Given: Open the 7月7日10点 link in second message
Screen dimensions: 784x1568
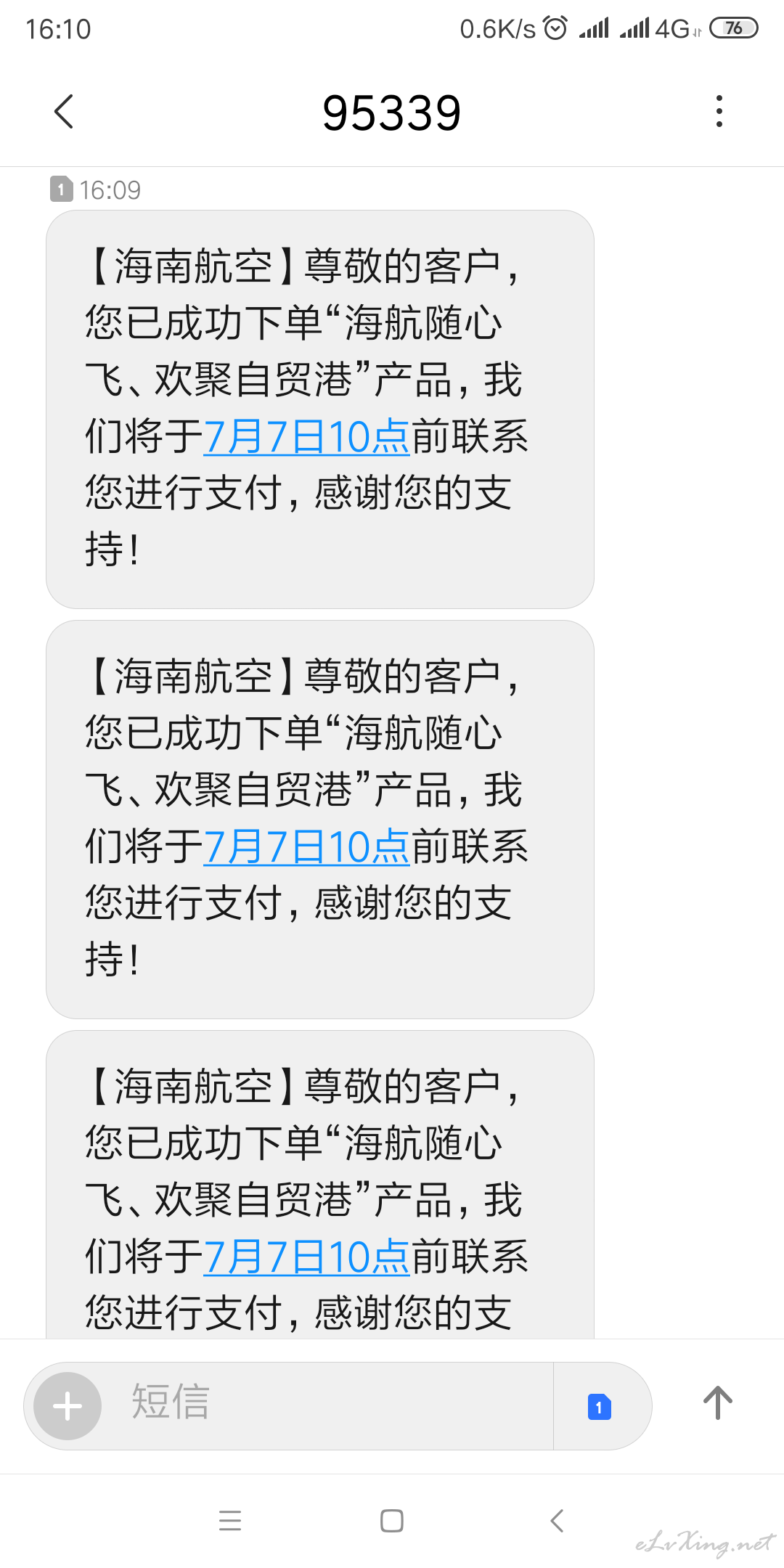Looking at the screenshot, I should 307,847.
